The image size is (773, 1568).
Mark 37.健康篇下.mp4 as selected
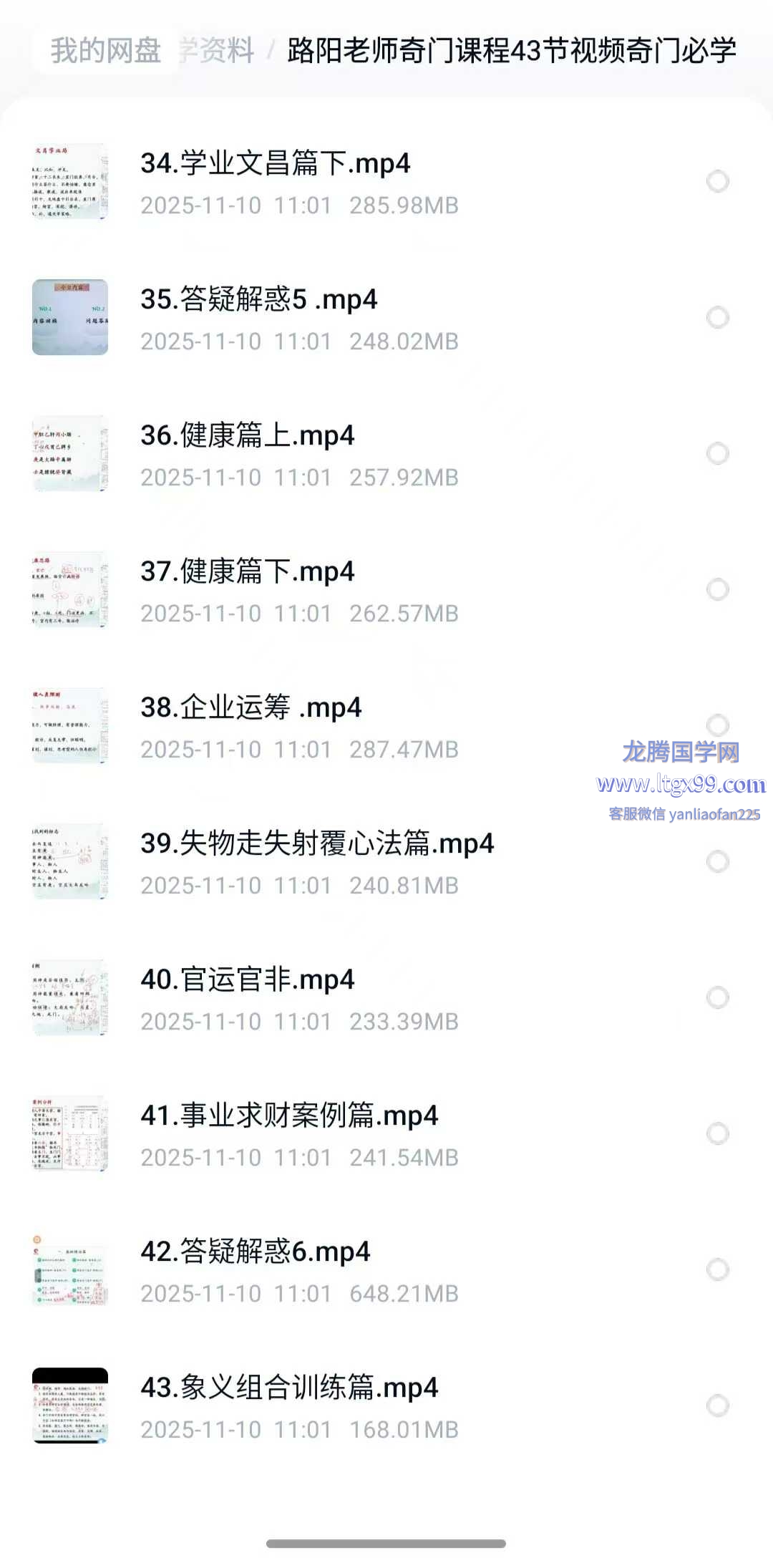click(718, 589)
